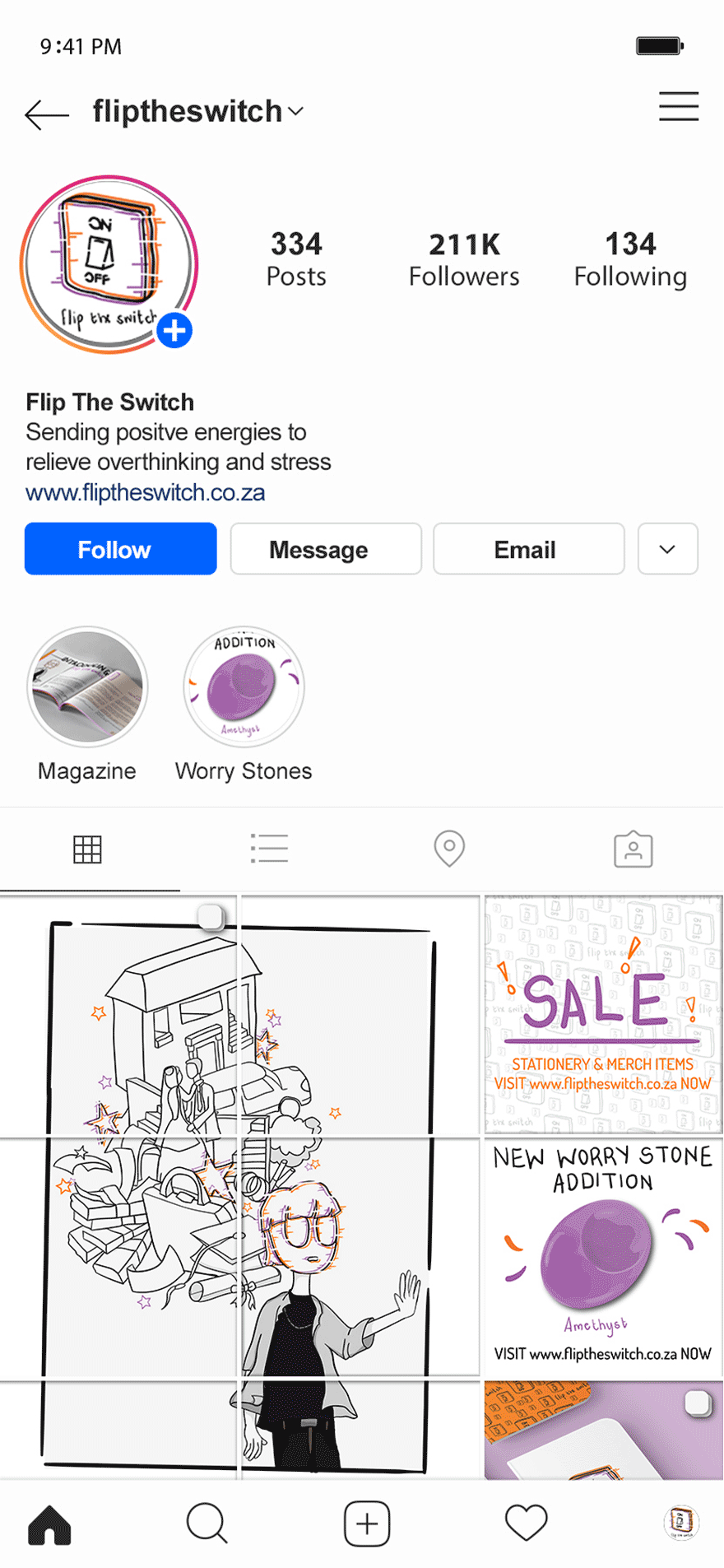
Task: Open the New Worry Stone Addition post
Action: [603, 1257]
